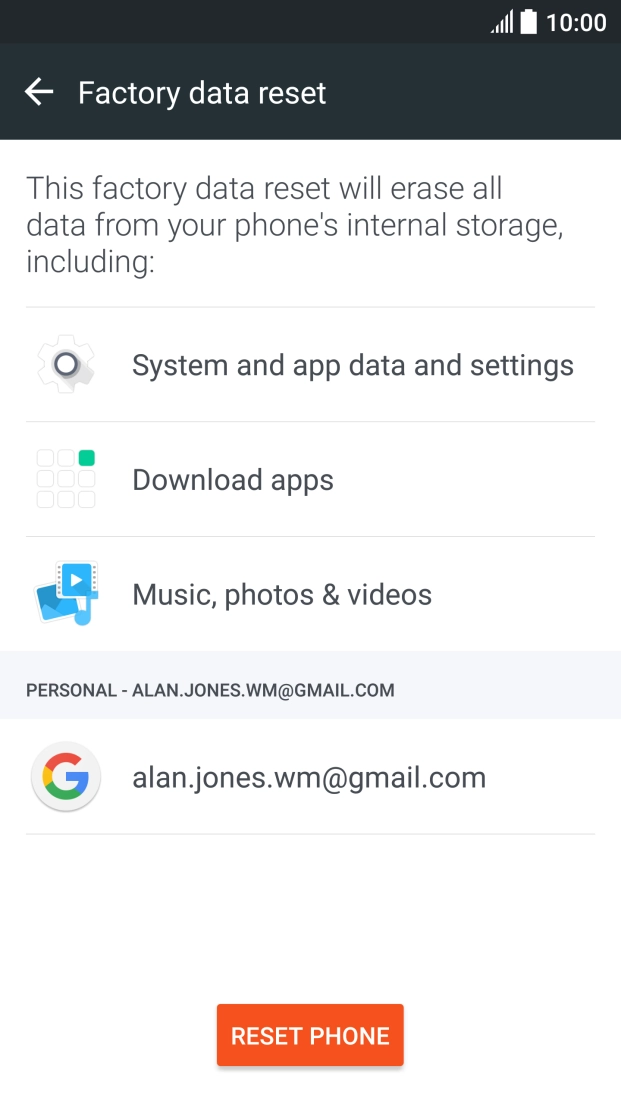Tap the RESET PHONE button

click(310, 1035)
